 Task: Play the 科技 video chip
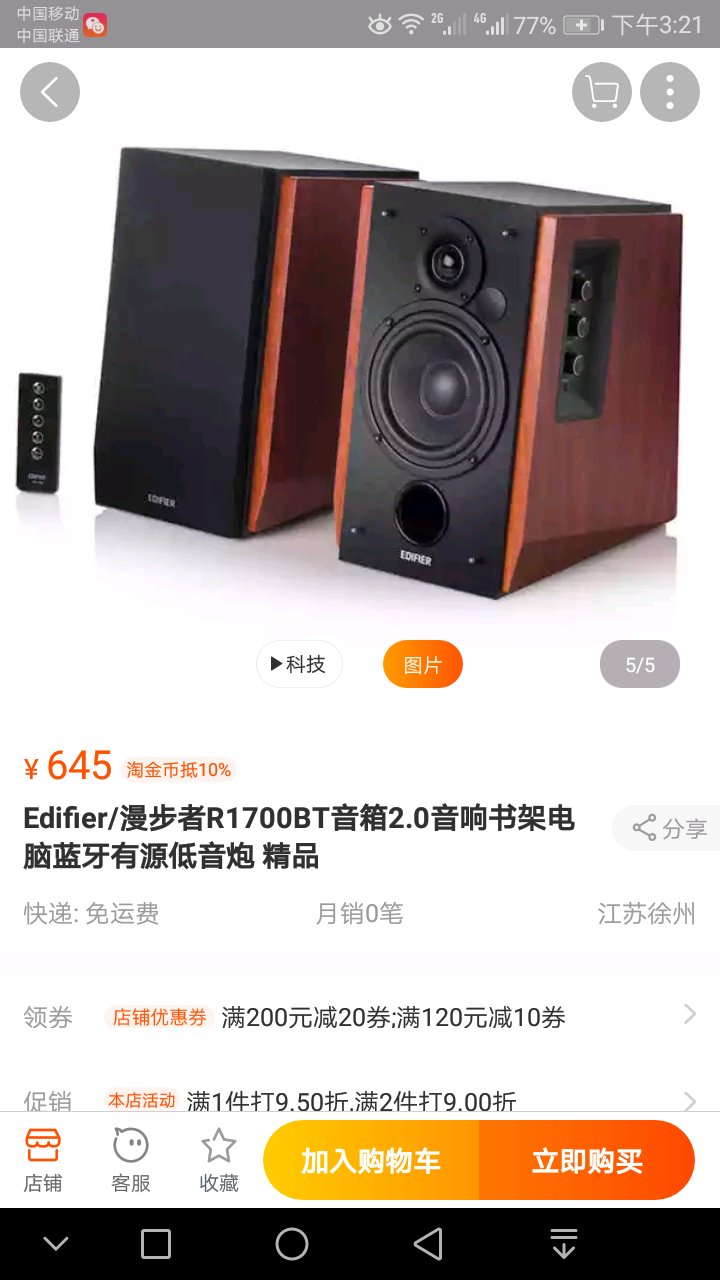(x=299, y=664)
